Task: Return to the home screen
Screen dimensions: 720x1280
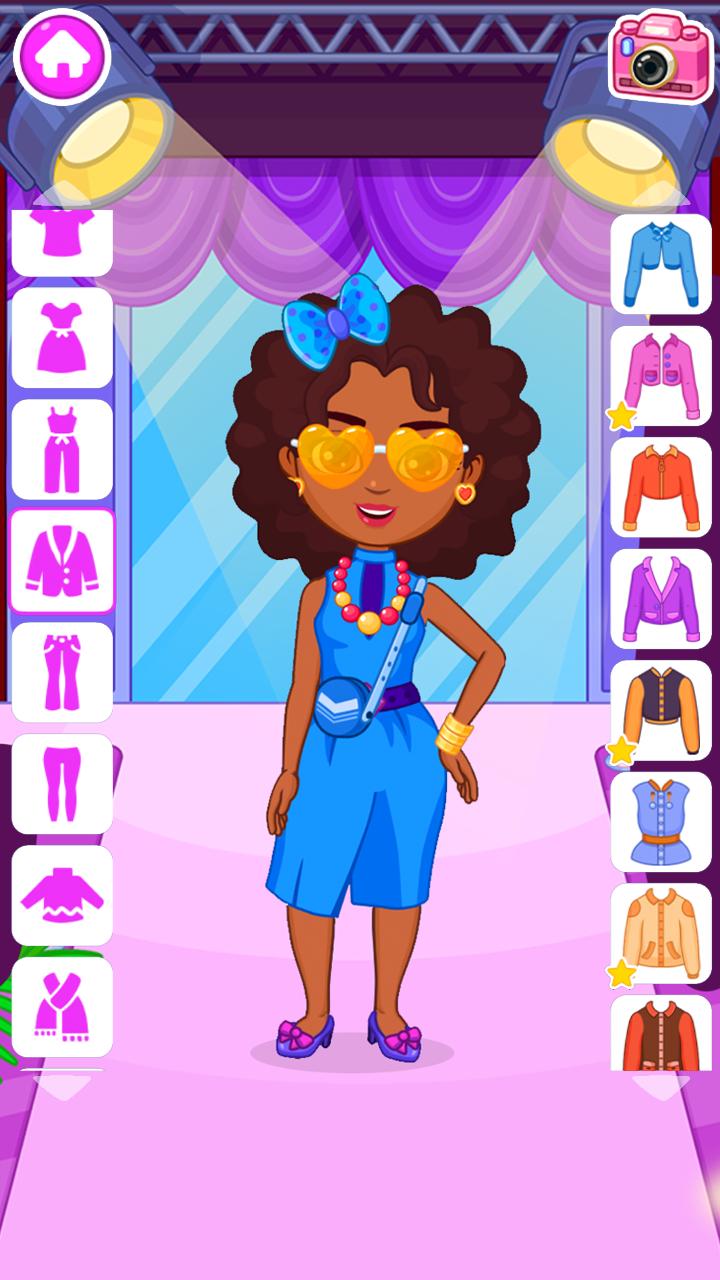Action: (x=61, y=56)
